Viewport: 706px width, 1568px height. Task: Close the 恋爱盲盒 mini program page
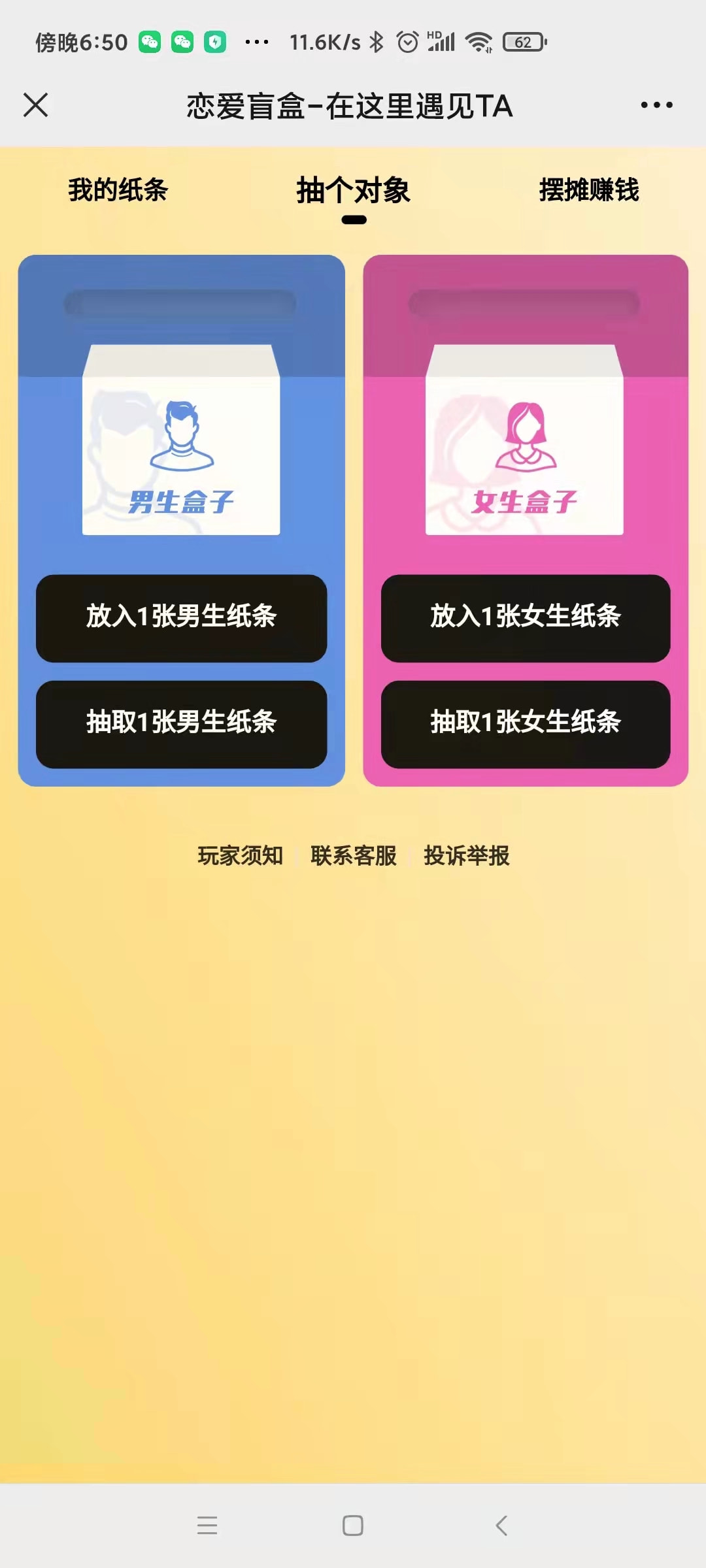click(x=35, y=105)
